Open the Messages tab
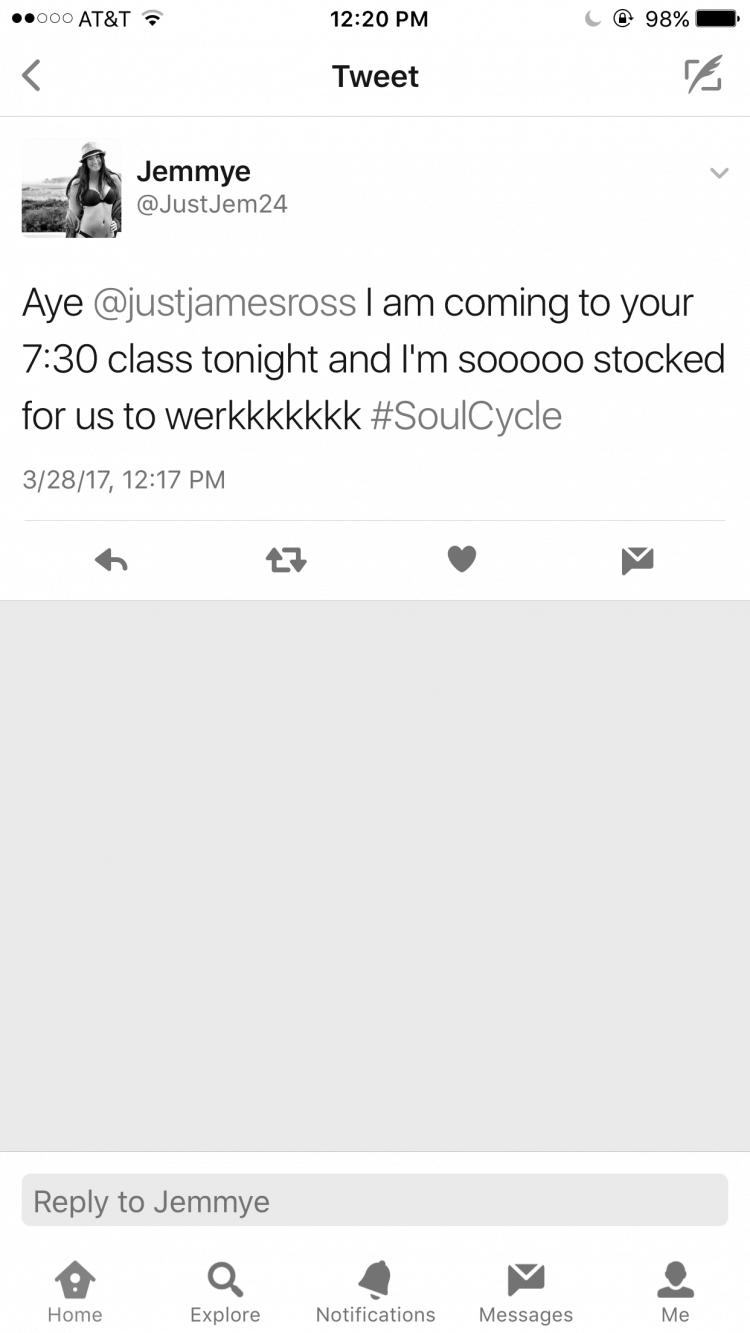Image resolution: width=750 pixels, height=1333 pixels. [526, 1291]
